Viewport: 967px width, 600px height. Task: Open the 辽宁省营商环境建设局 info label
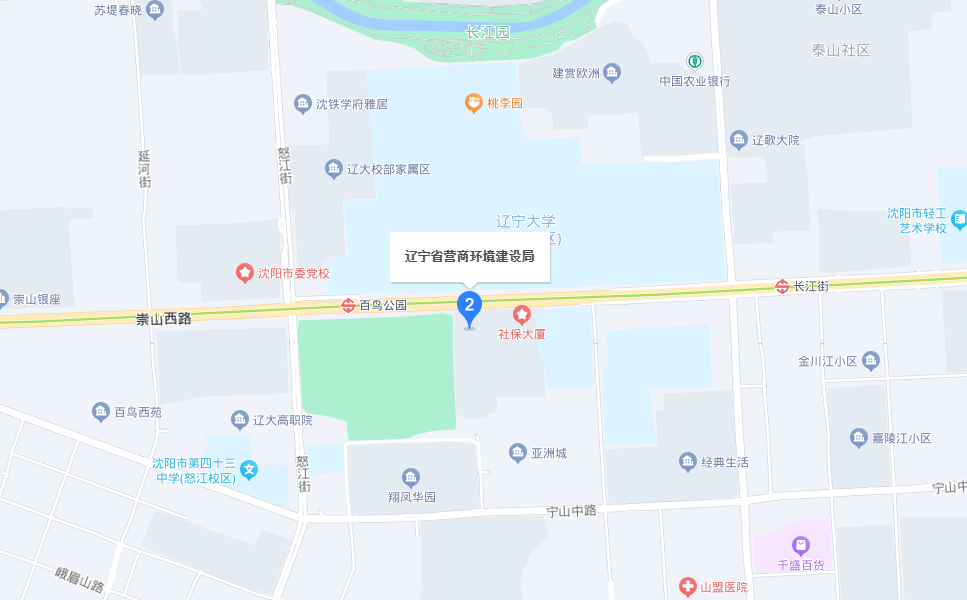coord(469,256)
